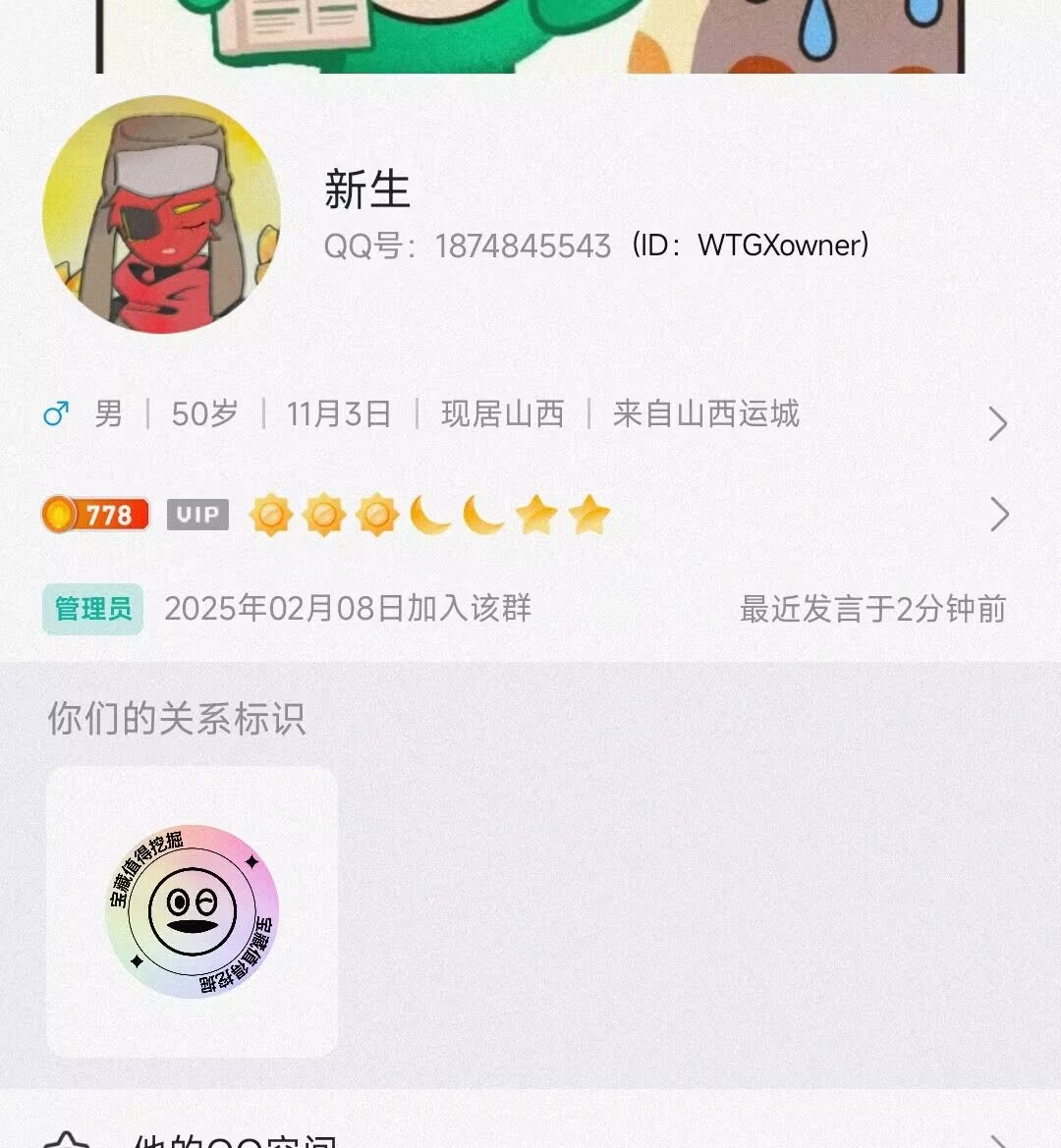Open the 宝藏值得挖掘 relationship badge card
The image size is (1061, 1148).
192,911
